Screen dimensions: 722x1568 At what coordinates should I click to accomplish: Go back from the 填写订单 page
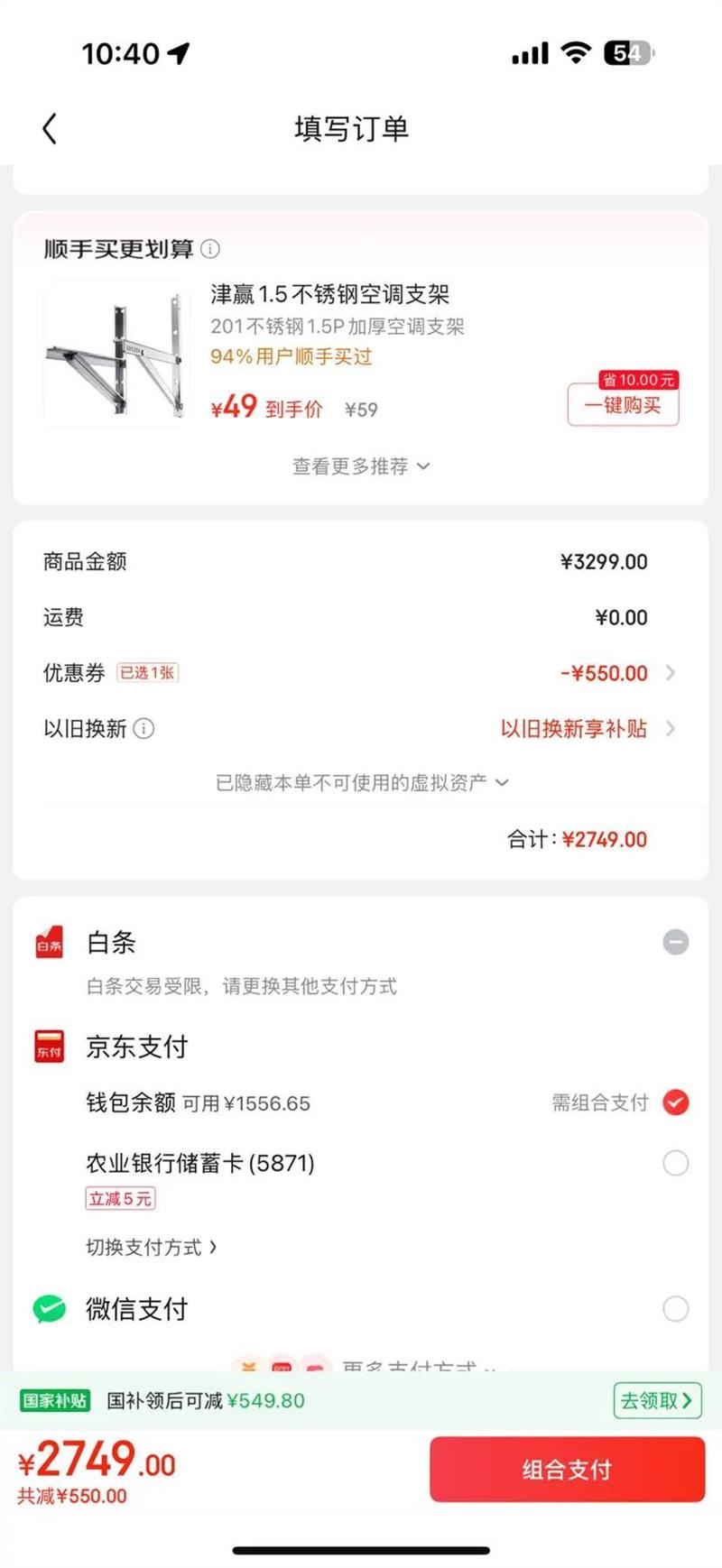[50, 129]
